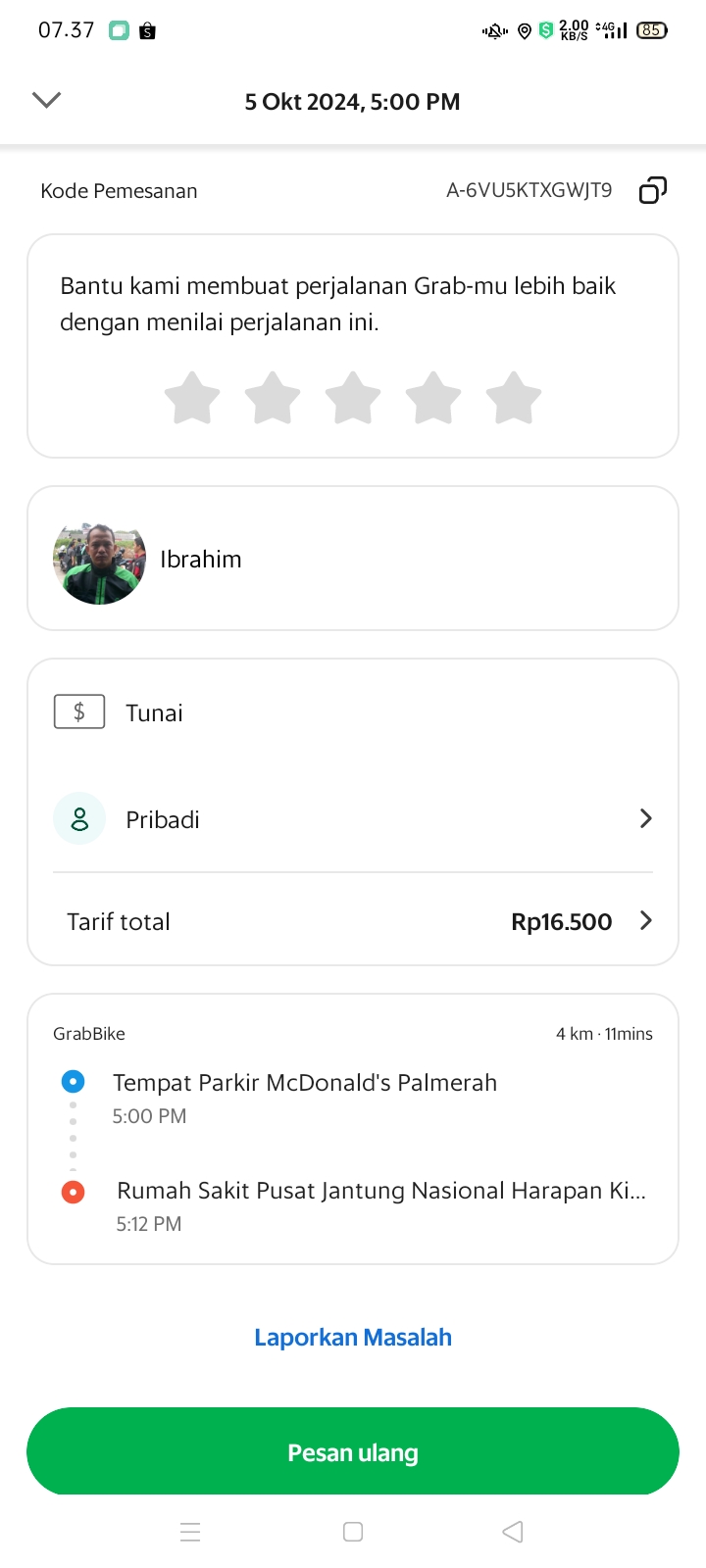Screen dimensions: 706x1568
Task: Open driver Ibrahim's card
Action: [353, 559]
